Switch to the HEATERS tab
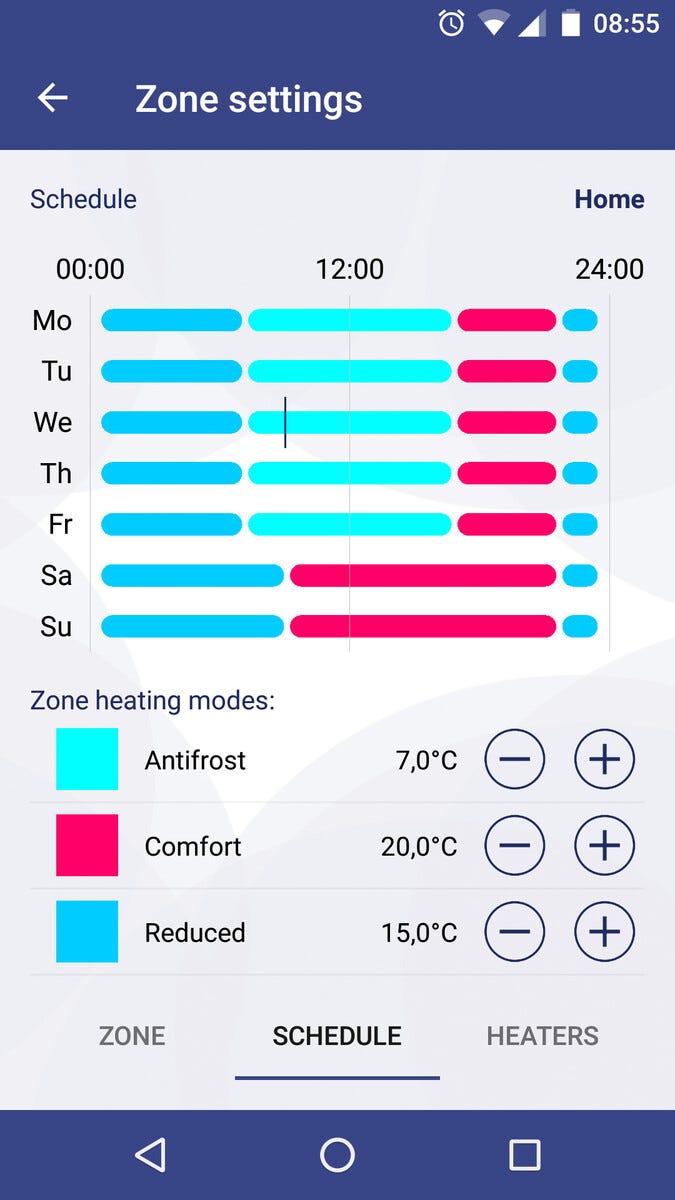 click(542, 1036)
